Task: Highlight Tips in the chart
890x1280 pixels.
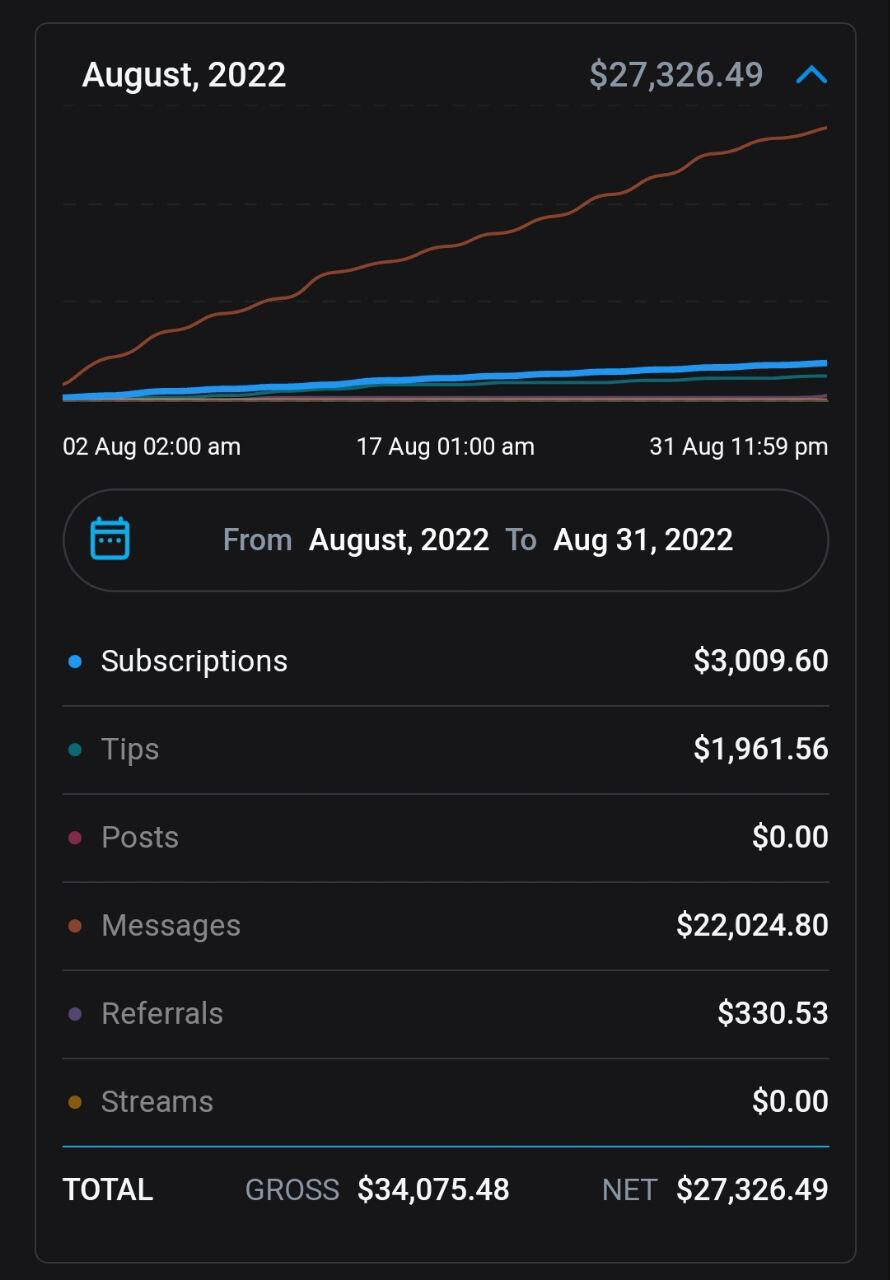Action: (130, 749)
